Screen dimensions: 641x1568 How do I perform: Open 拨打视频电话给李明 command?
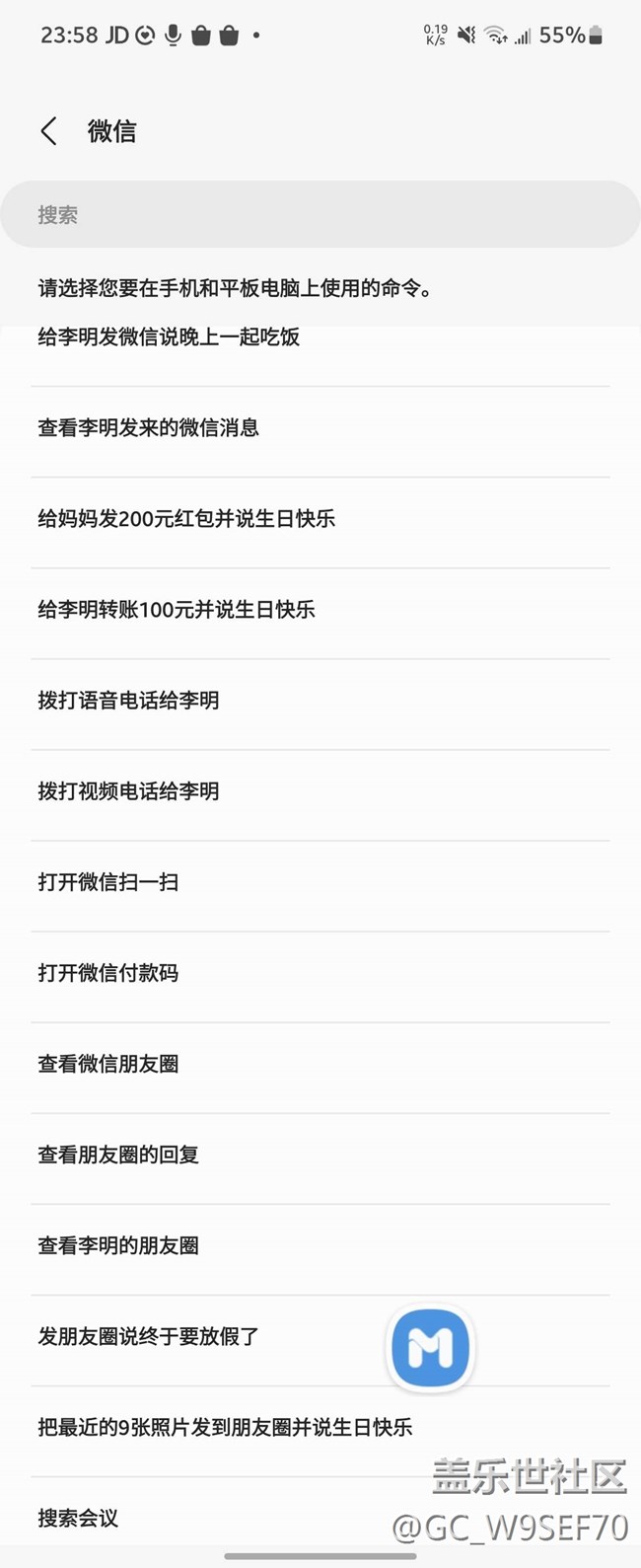point(128,790)
